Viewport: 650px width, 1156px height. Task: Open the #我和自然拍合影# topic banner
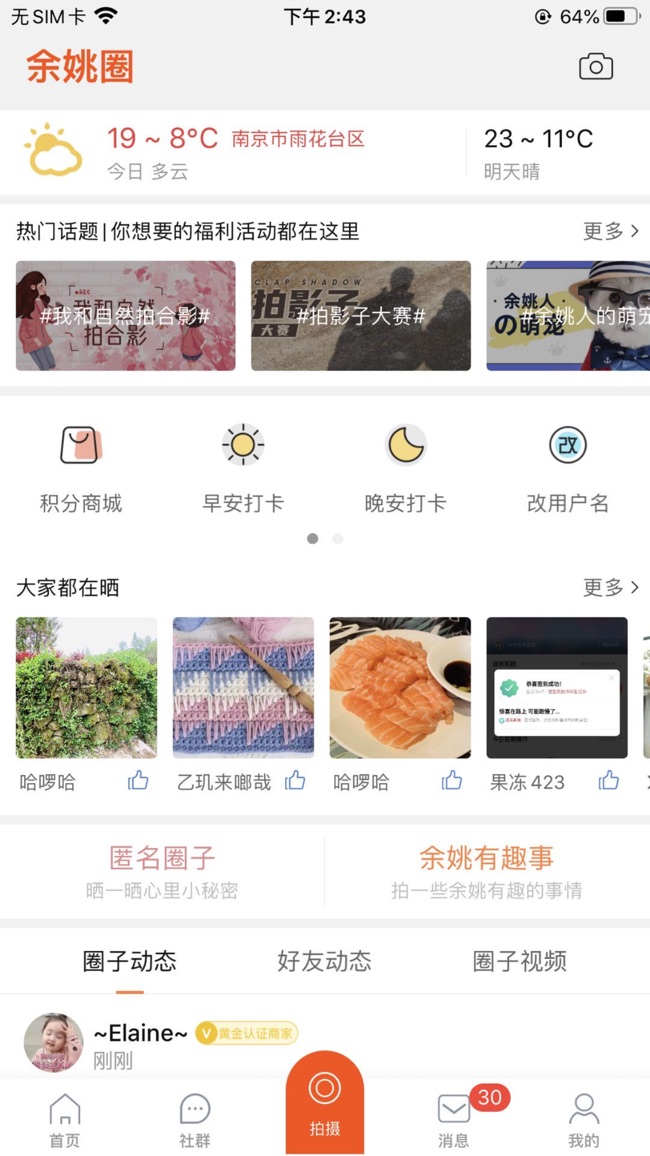[126, 316]
